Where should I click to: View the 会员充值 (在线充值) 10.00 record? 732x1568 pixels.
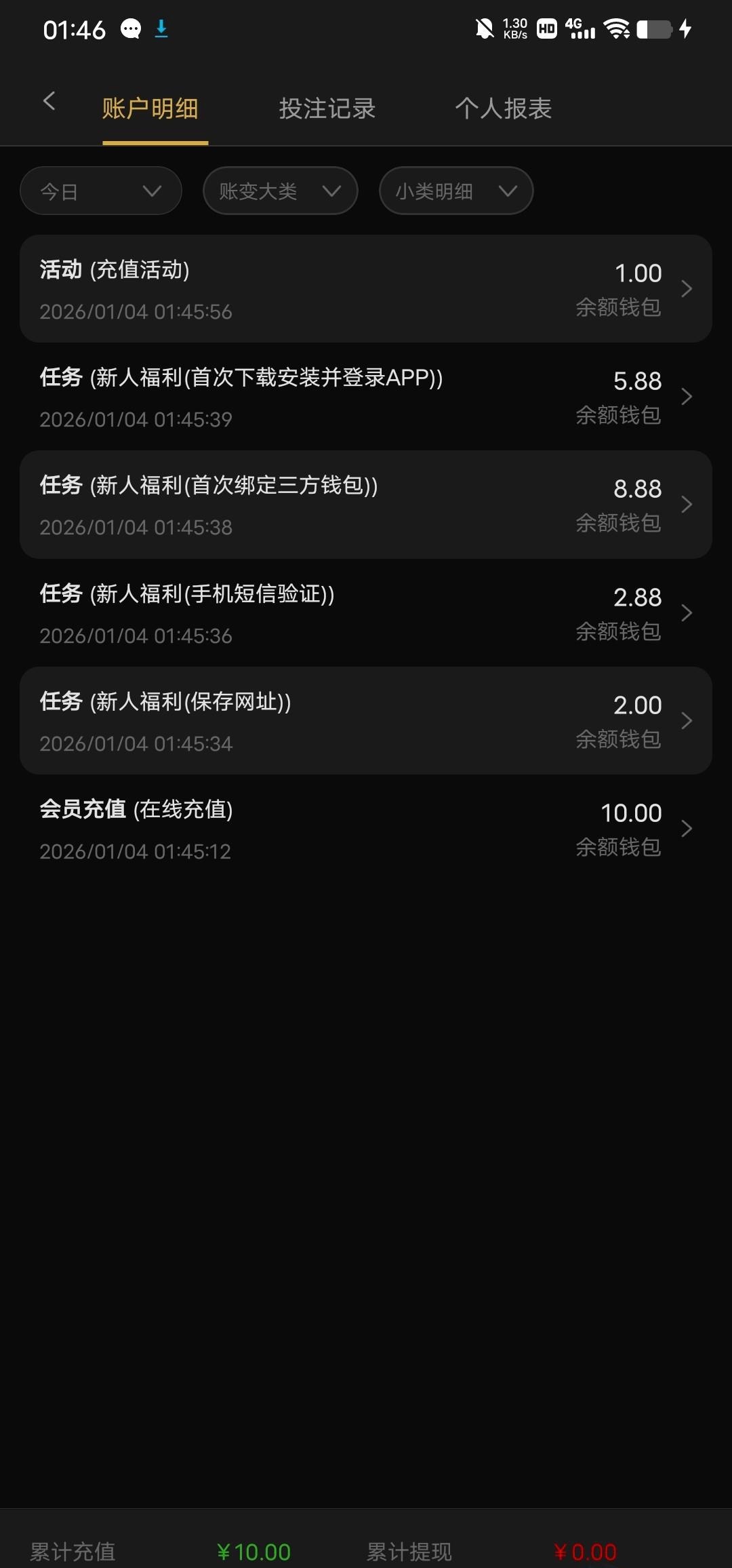pos(366,829)
